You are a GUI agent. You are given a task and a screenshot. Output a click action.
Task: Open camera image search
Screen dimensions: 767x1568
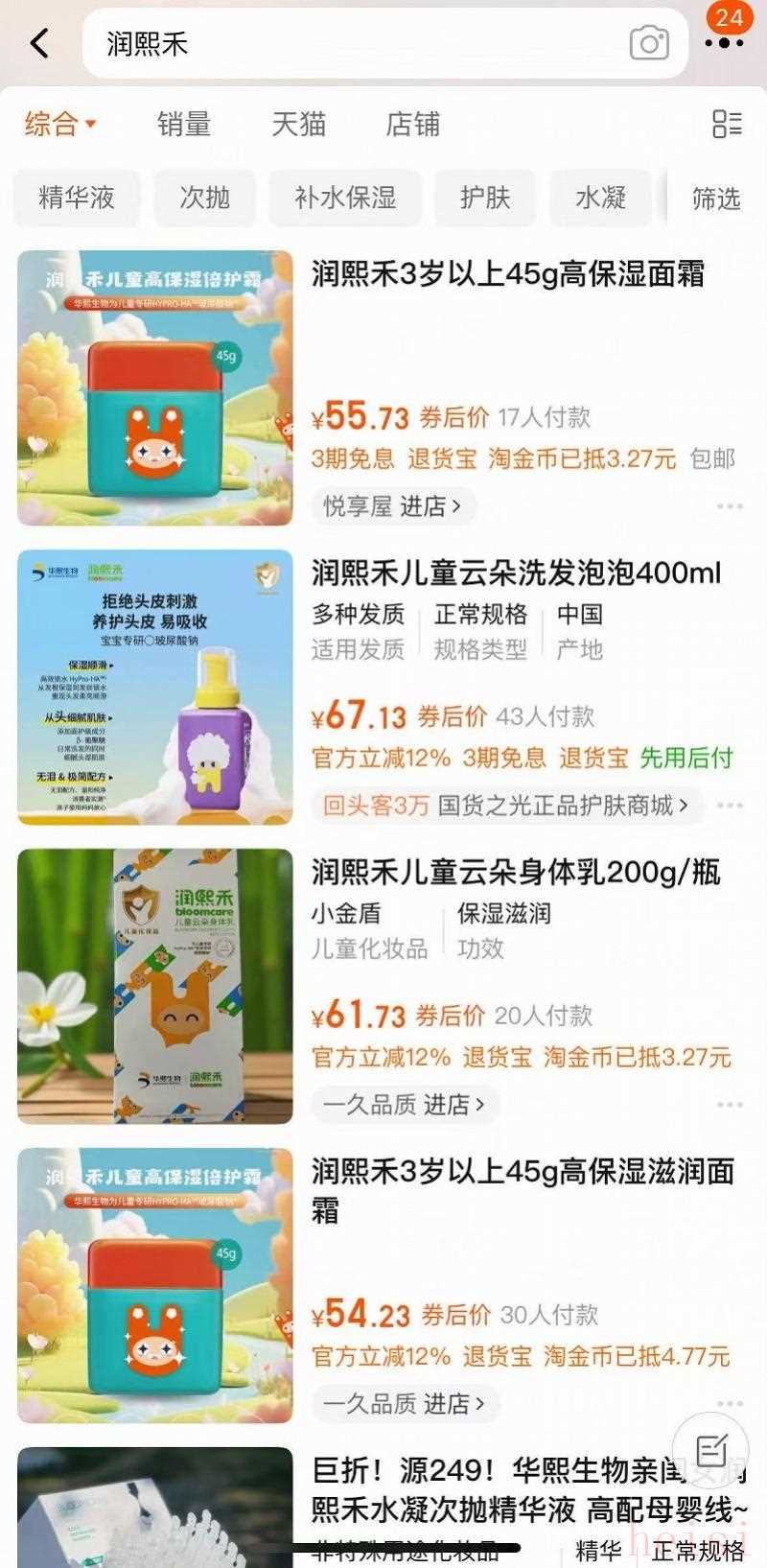(x=649, y=44)
